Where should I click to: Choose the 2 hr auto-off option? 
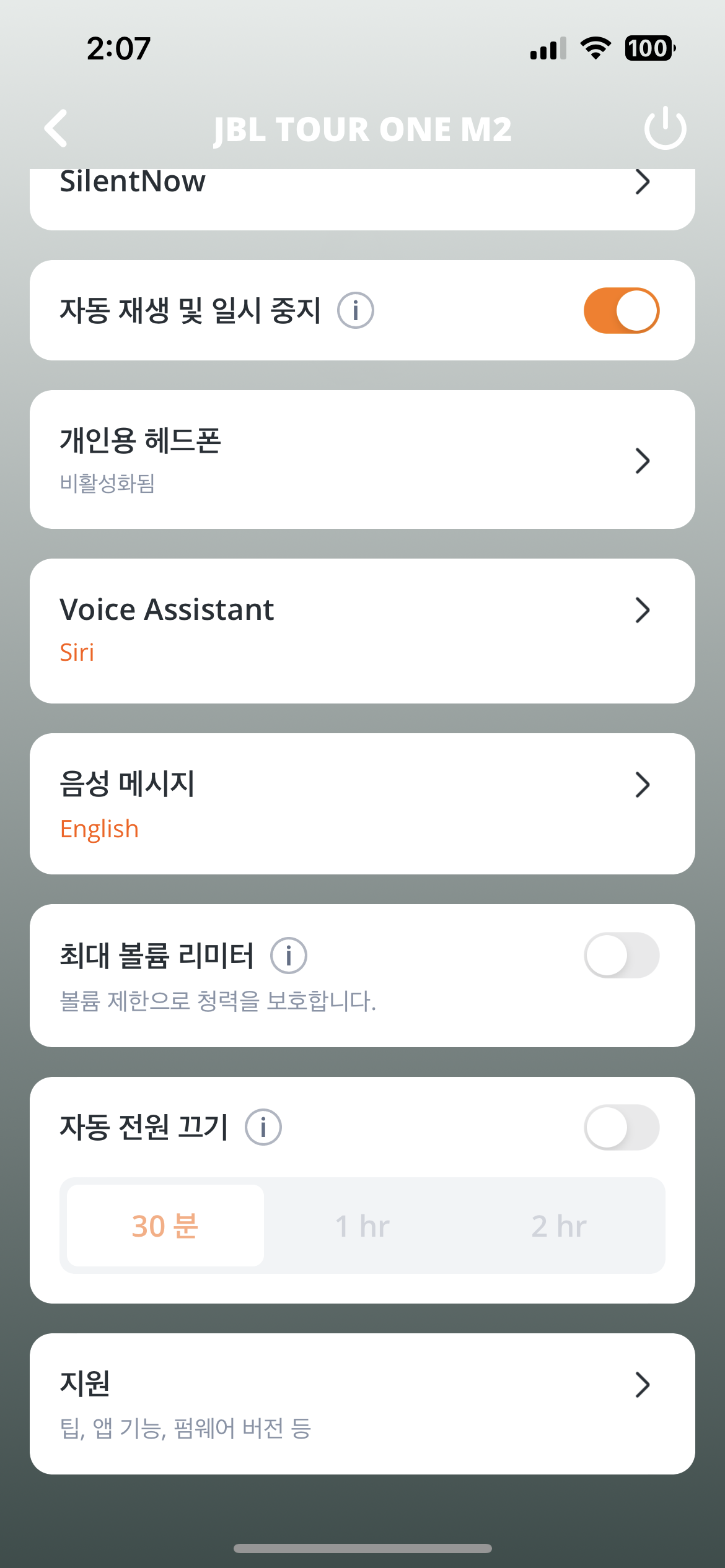coord(558,1226)
